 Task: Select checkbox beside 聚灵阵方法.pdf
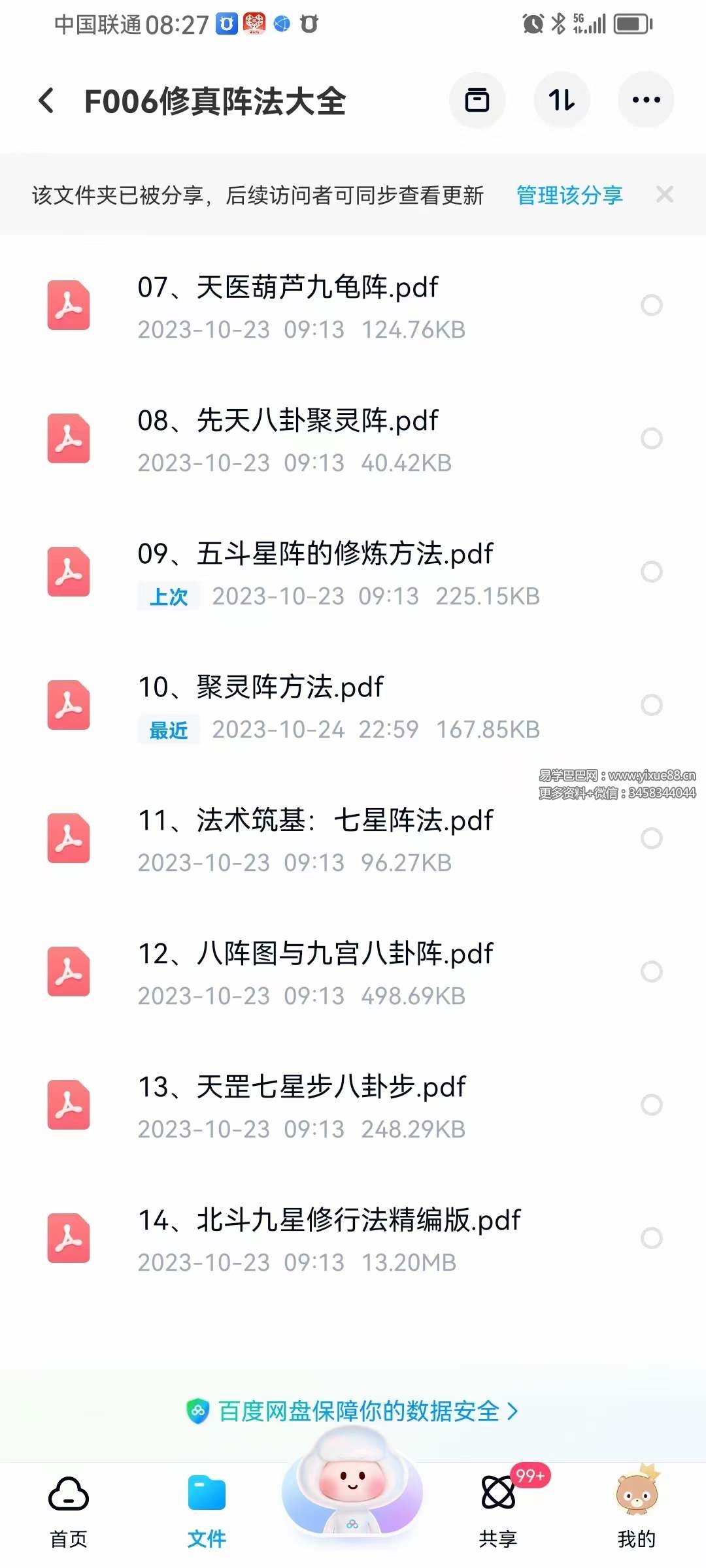coord(652,705)
